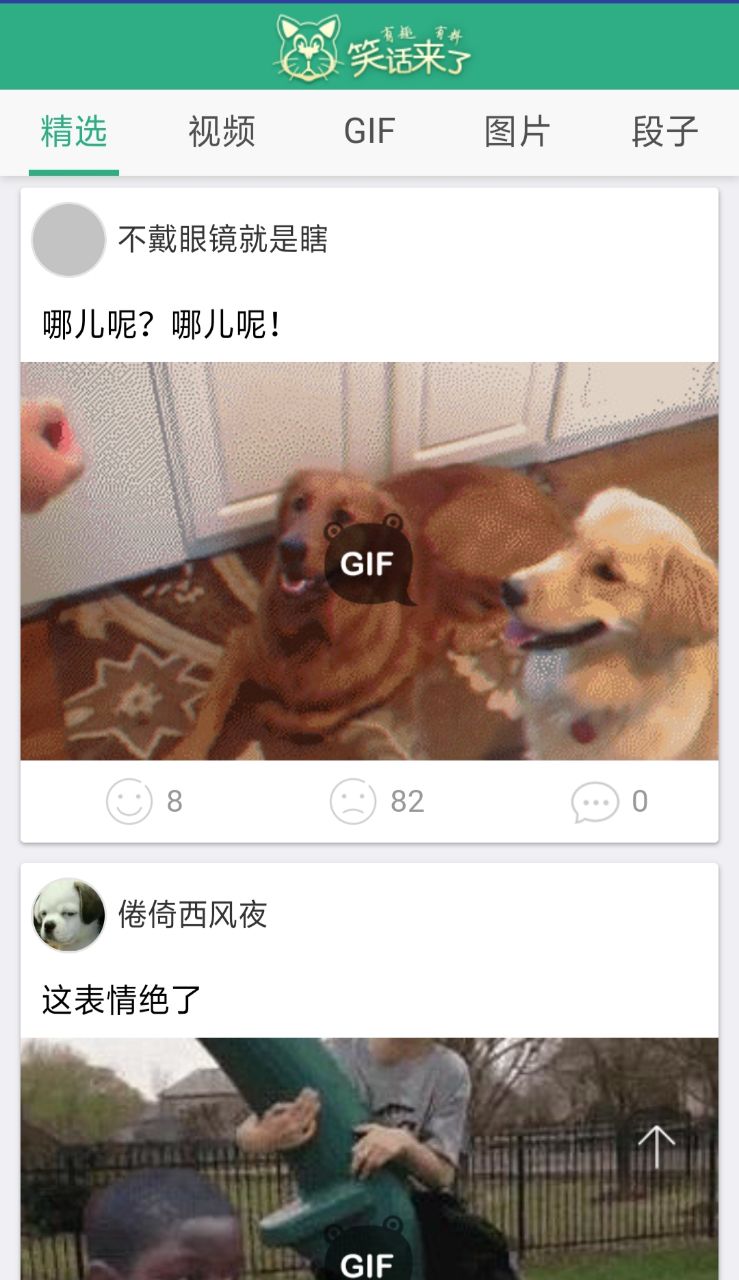
Task: Open profile avatar of 倦倚西风夜
Action: point(69,915)
